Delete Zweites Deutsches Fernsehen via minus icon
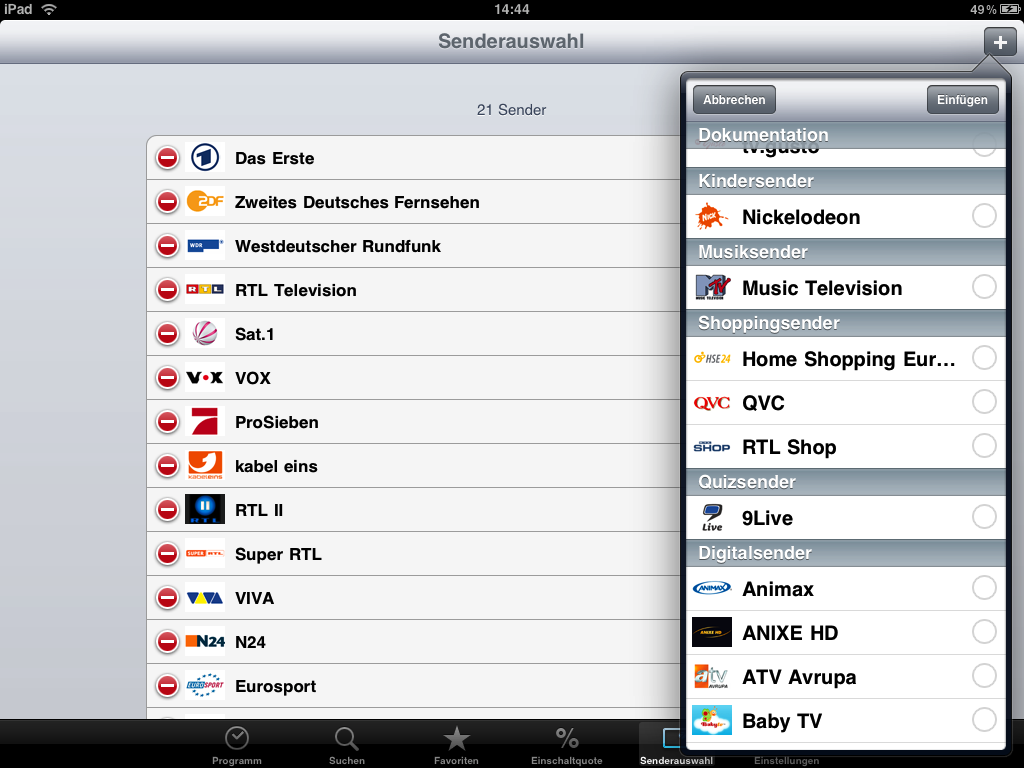 pos(167,202)
